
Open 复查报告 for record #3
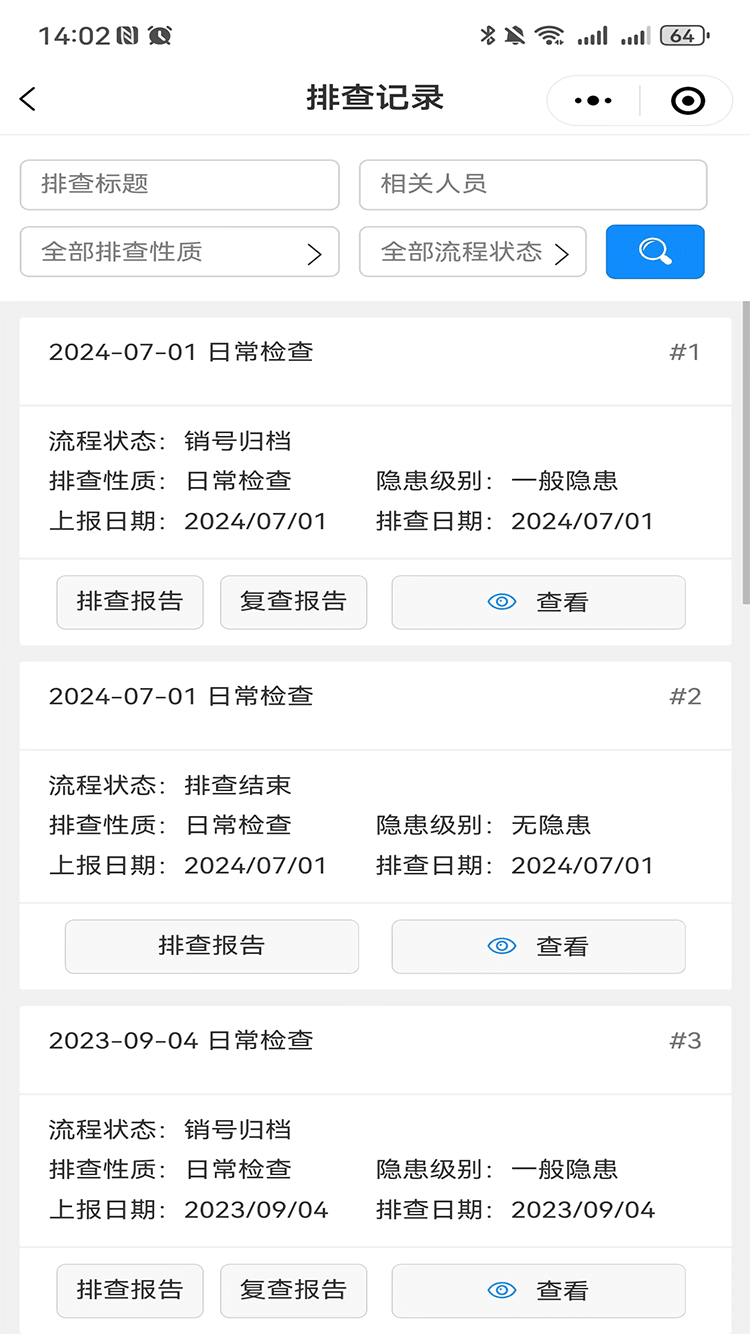pos(293,1290)
